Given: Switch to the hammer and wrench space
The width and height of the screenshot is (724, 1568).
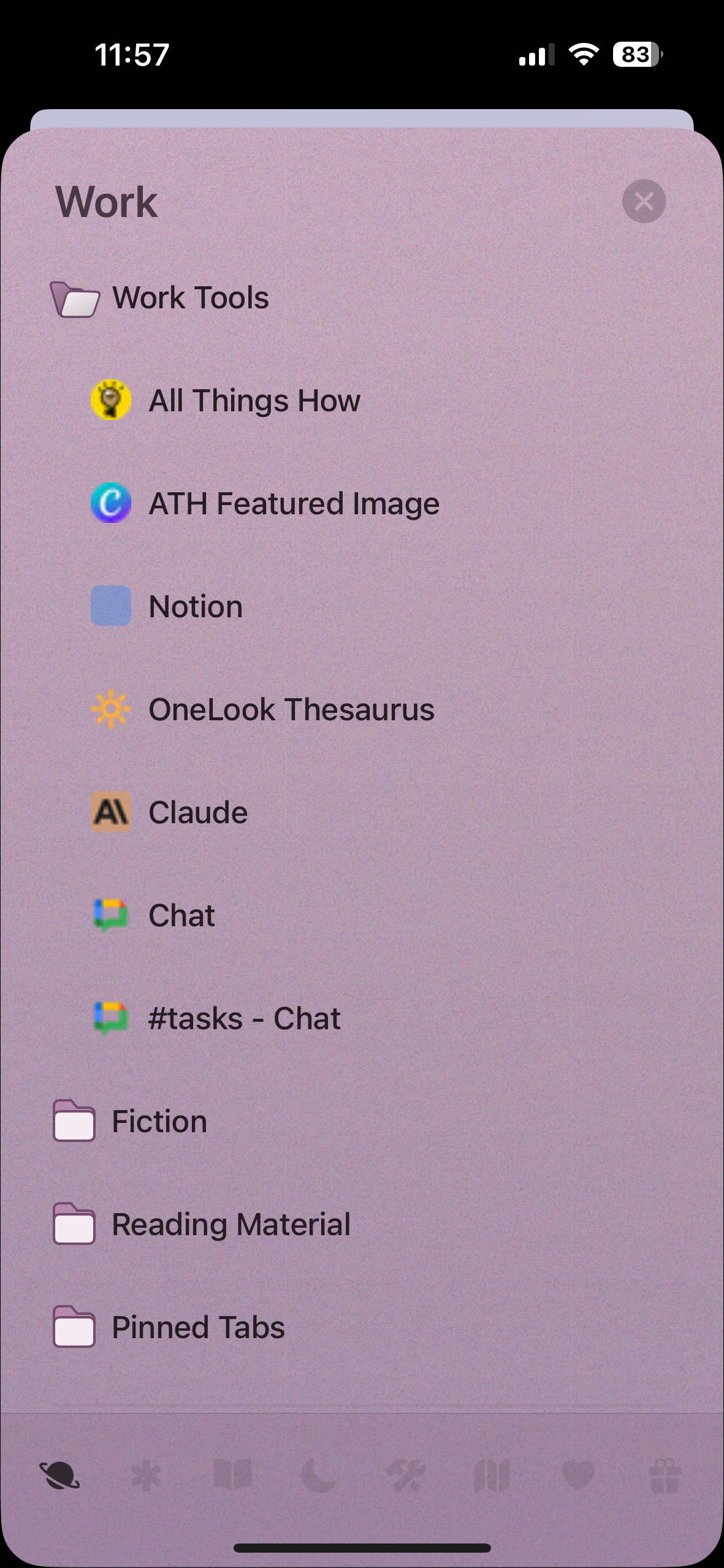Looking at the screenshot, I should pos(405,1475).
